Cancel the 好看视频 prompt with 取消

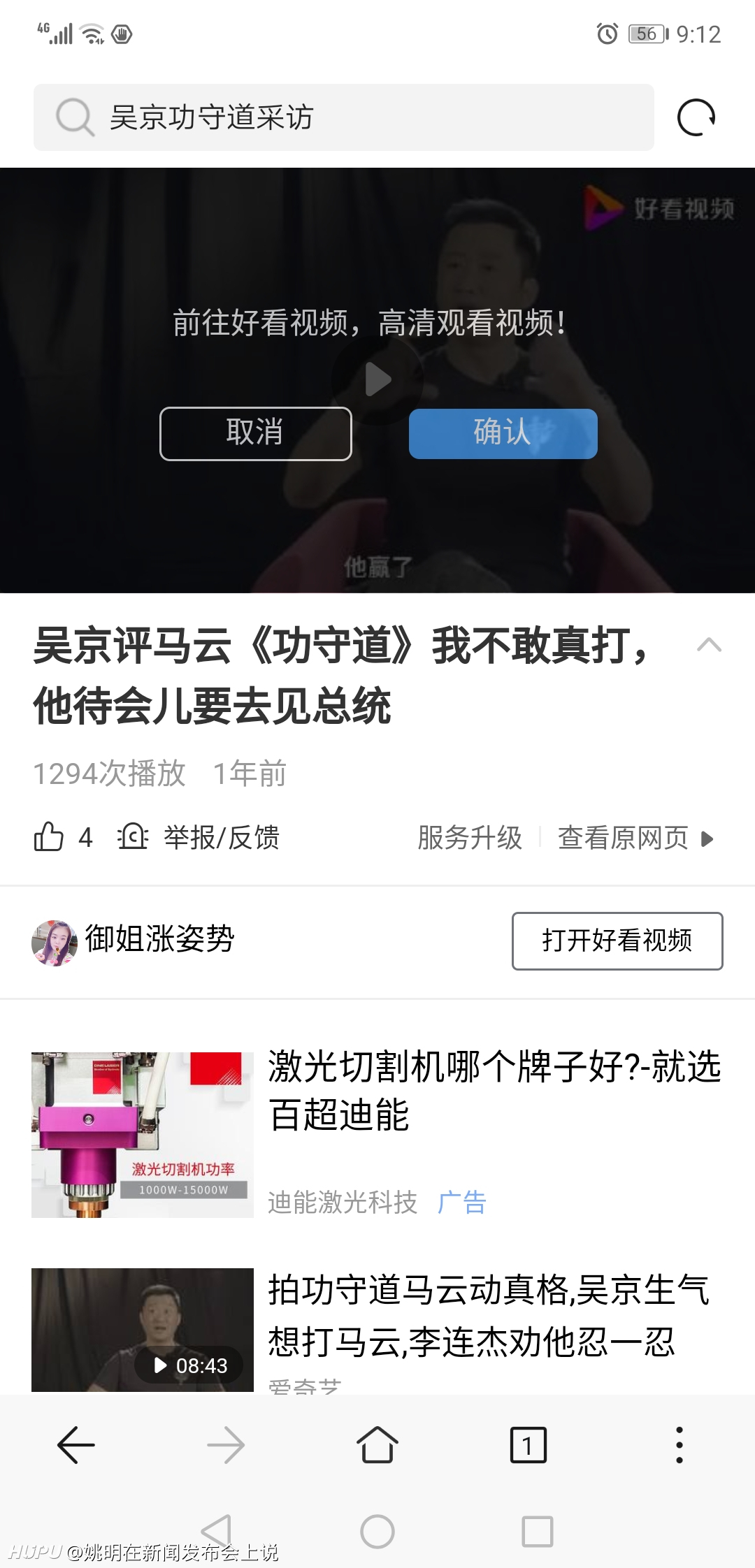point(255,433)
